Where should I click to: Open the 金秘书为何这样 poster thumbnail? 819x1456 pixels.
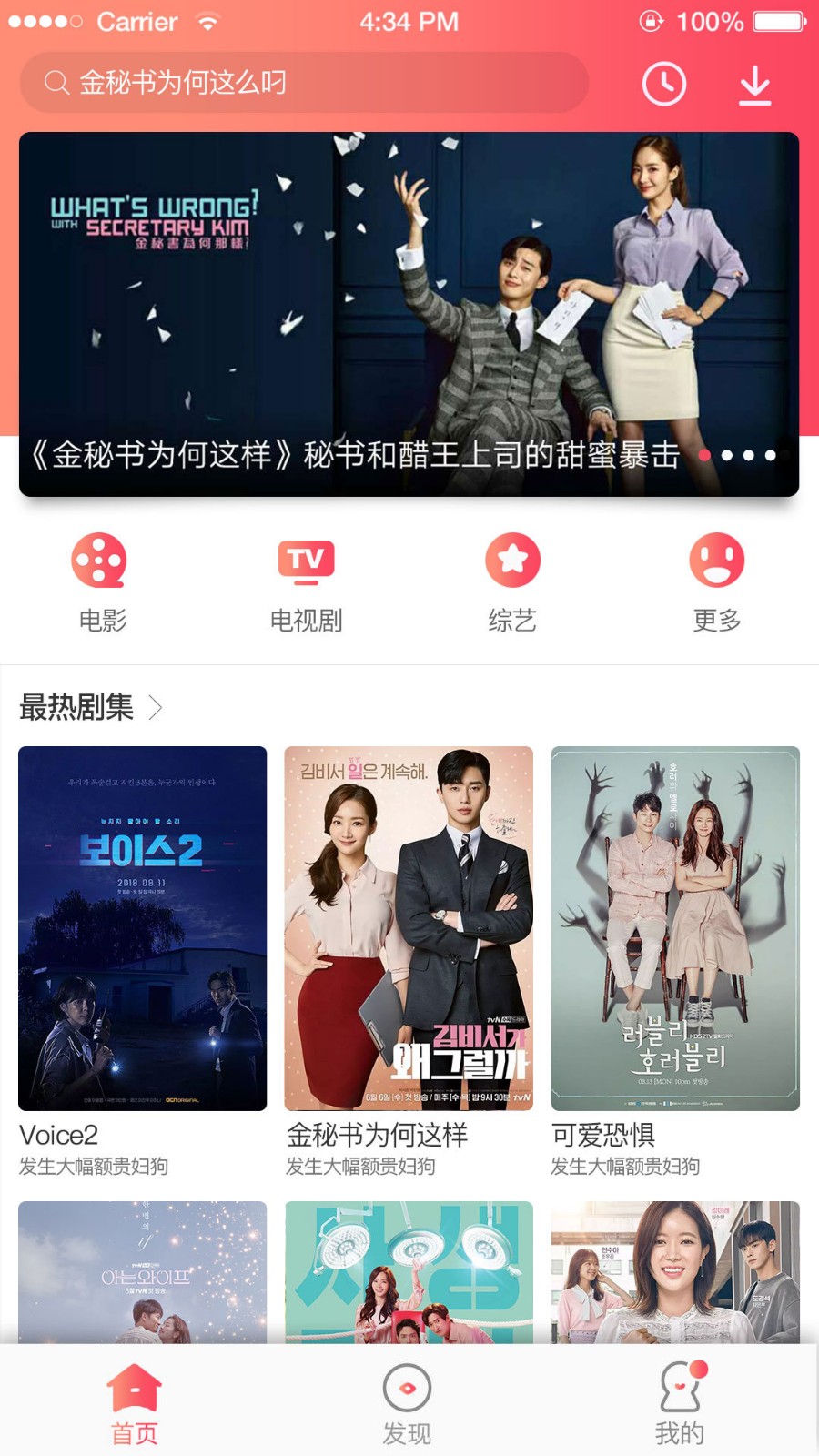pos(408,925)
